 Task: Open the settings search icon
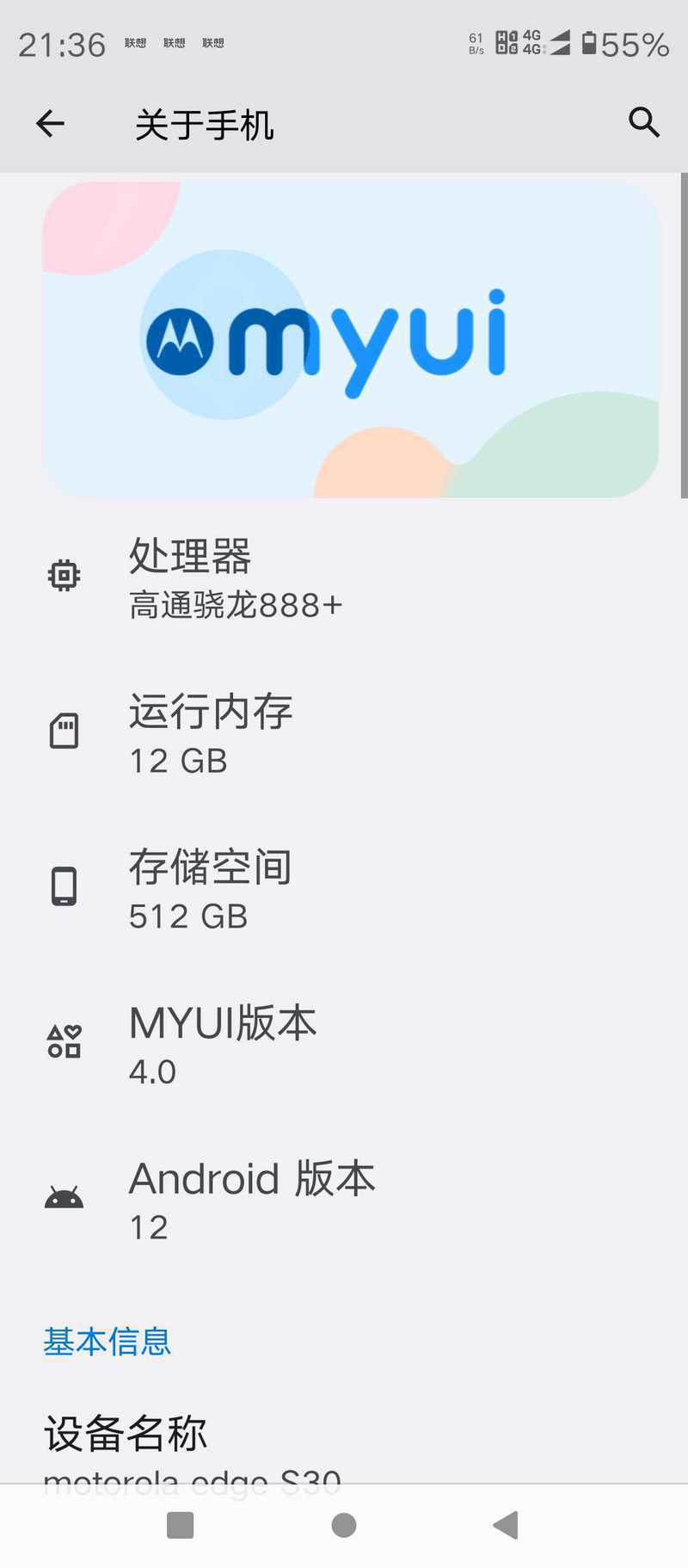tap(643, 123)
